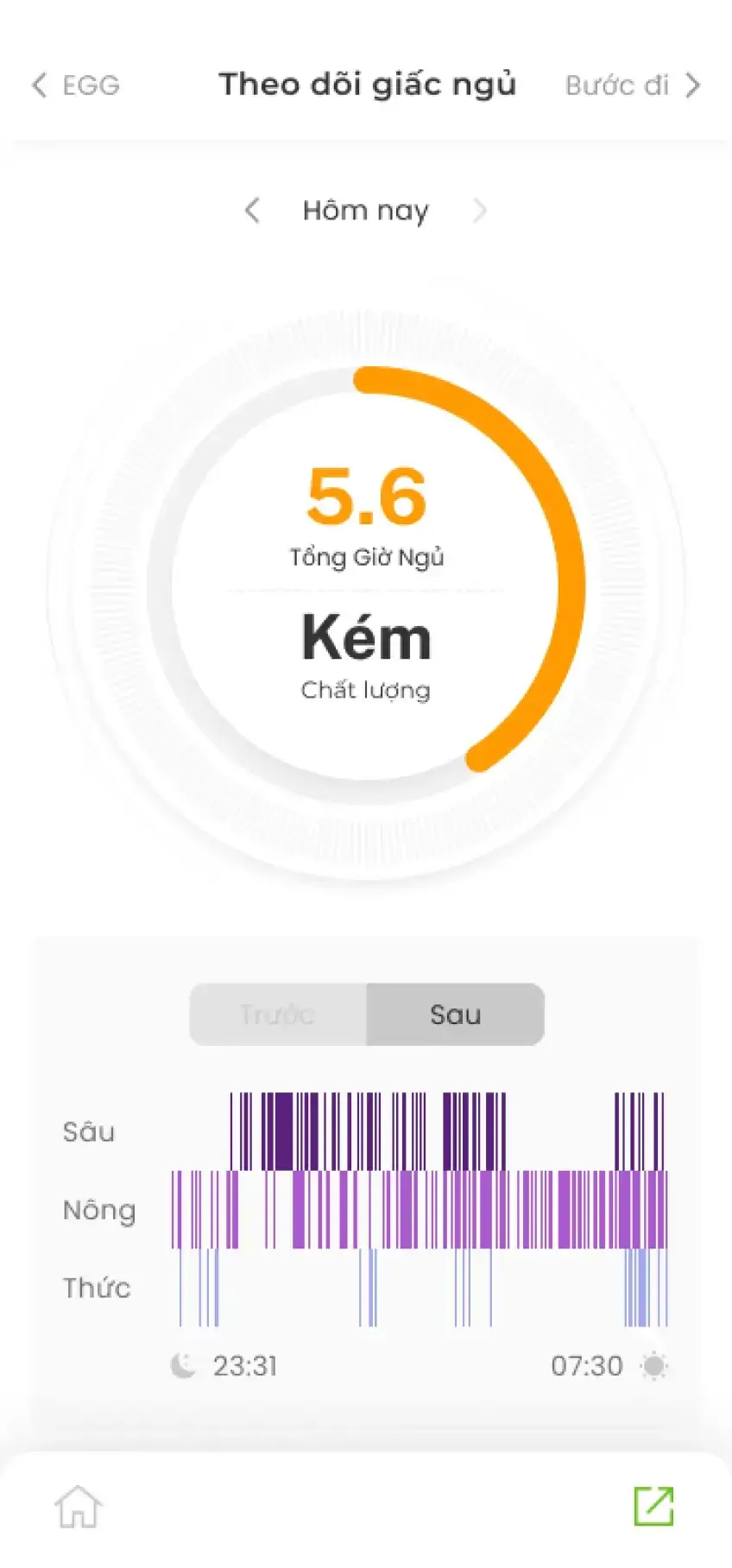Show previous day's sleep data
This screenshot has height=1568, width=732.
click(252, 211)
